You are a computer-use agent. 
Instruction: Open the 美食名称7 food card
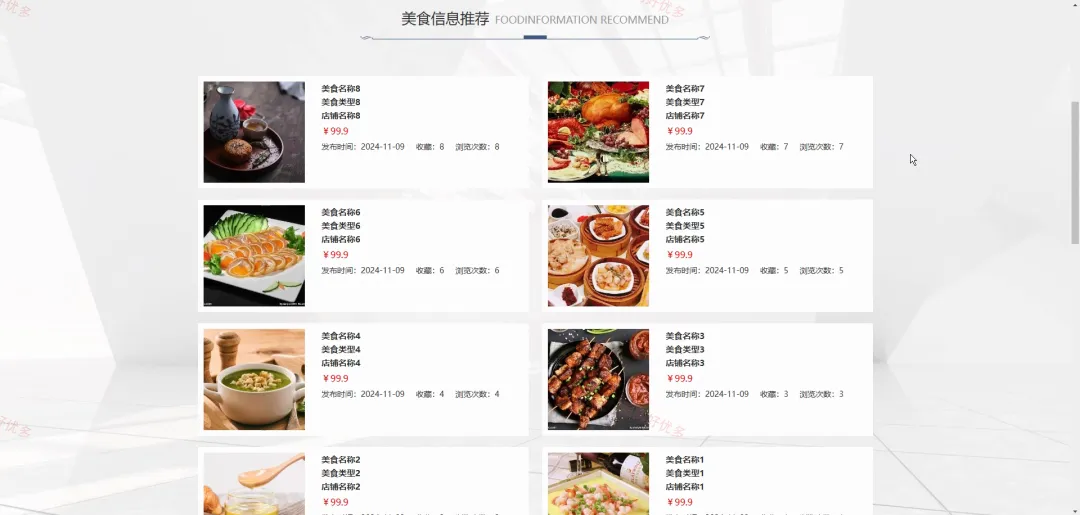[707, 132]
